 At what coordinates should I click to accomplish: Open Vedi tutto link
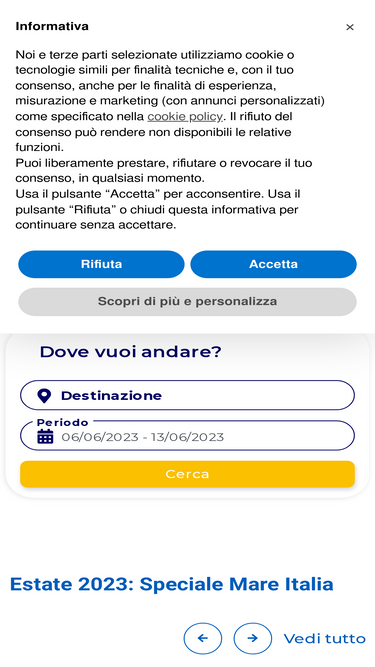[x=324, y=638]
